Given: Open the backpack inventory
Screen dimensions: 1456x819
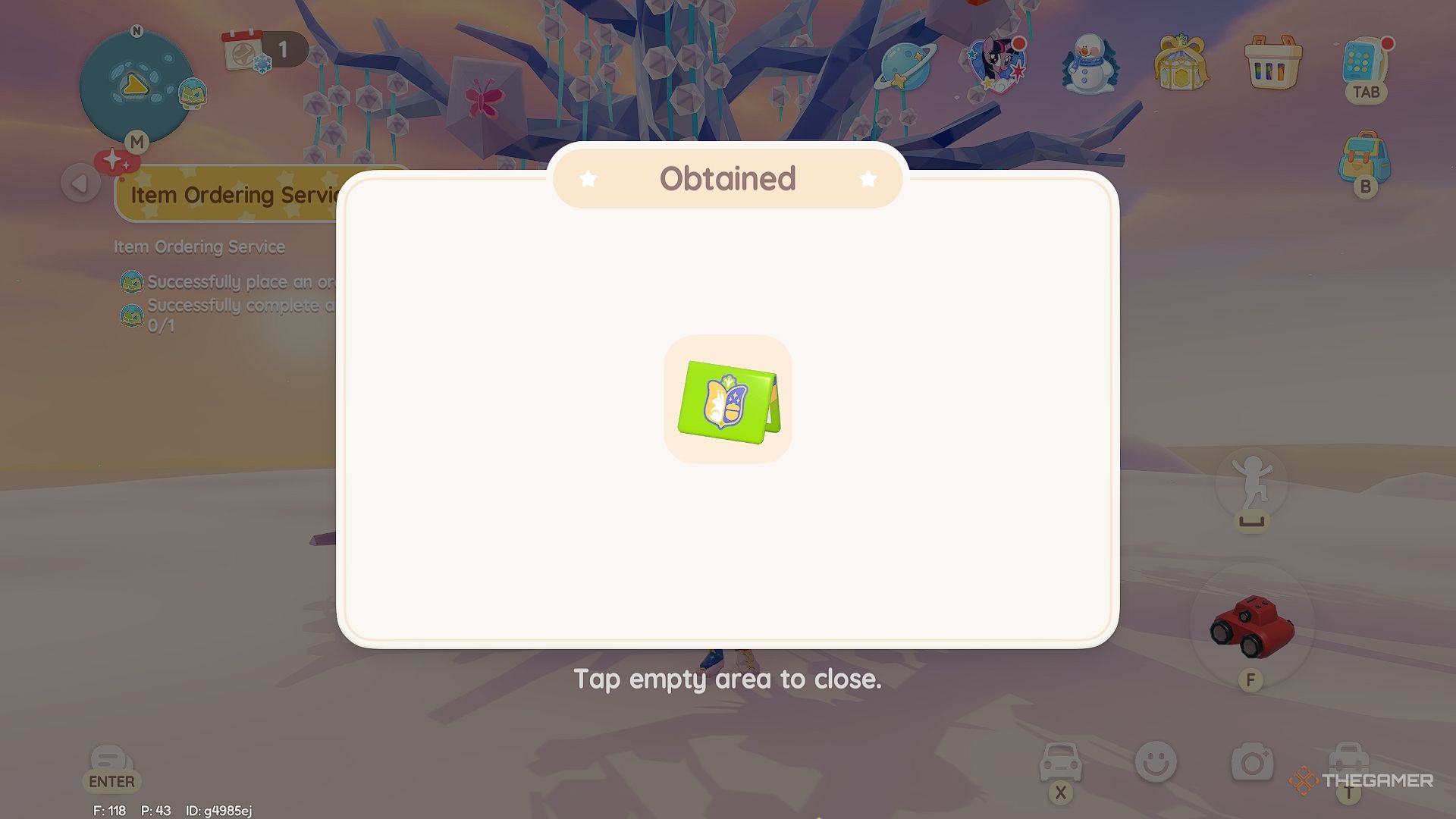Looking at the screenshot, I should 1364,159.
